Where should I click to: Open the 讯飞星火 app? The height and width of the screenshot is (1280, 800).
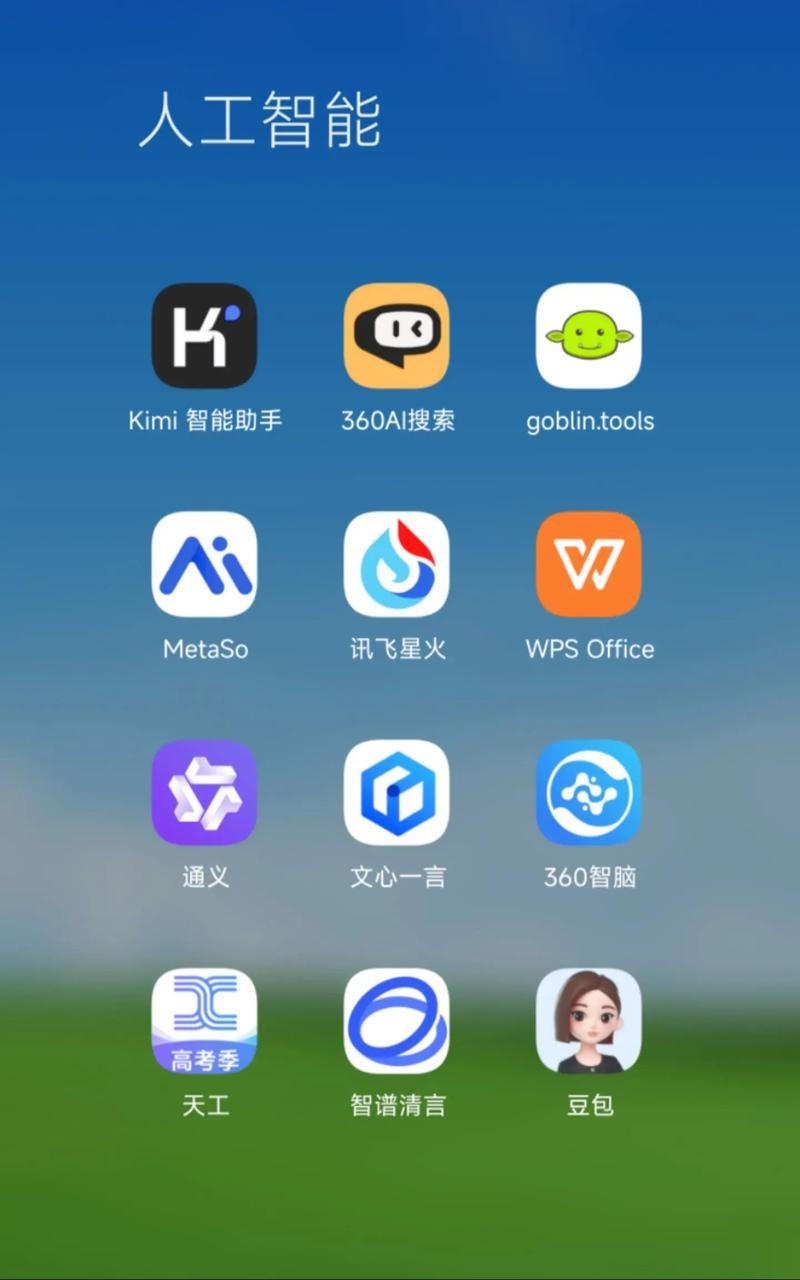[x=396, y=564]
